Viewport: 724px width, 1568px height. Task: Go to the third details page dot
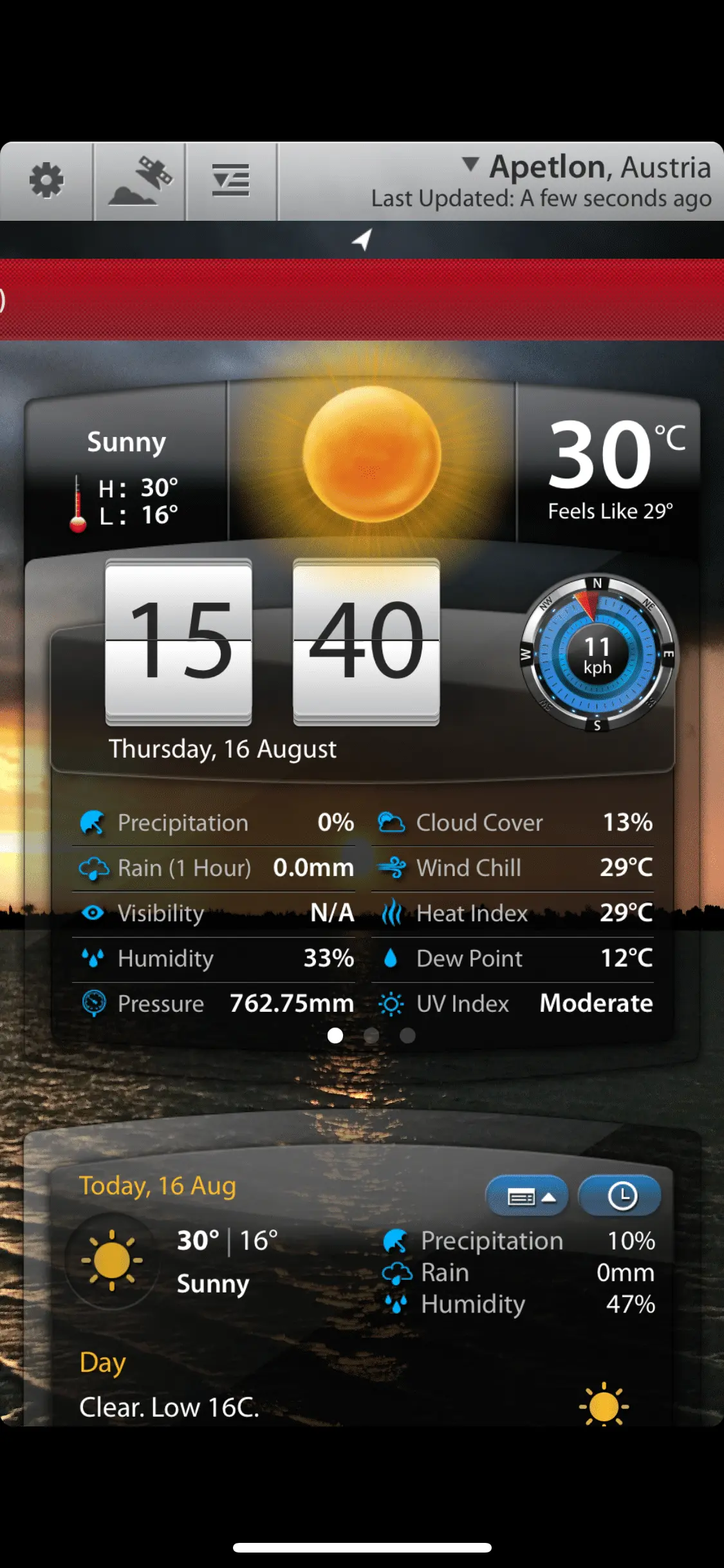coord(407,1036)
